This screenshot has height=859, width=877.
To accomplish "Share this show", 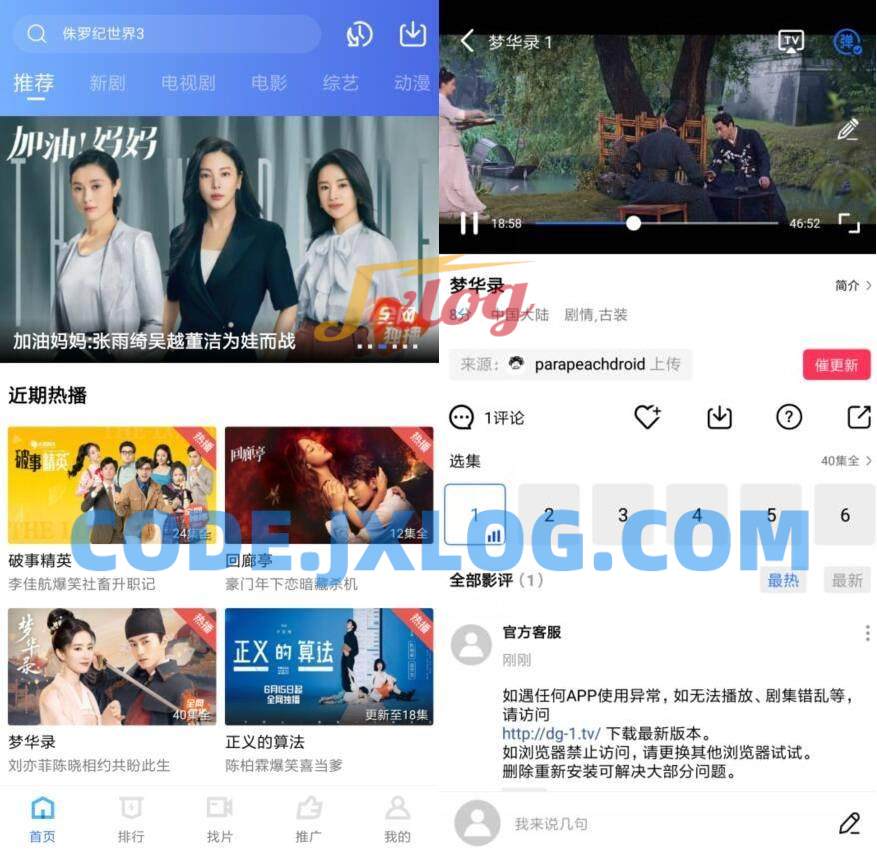I will tap(858, 417).
